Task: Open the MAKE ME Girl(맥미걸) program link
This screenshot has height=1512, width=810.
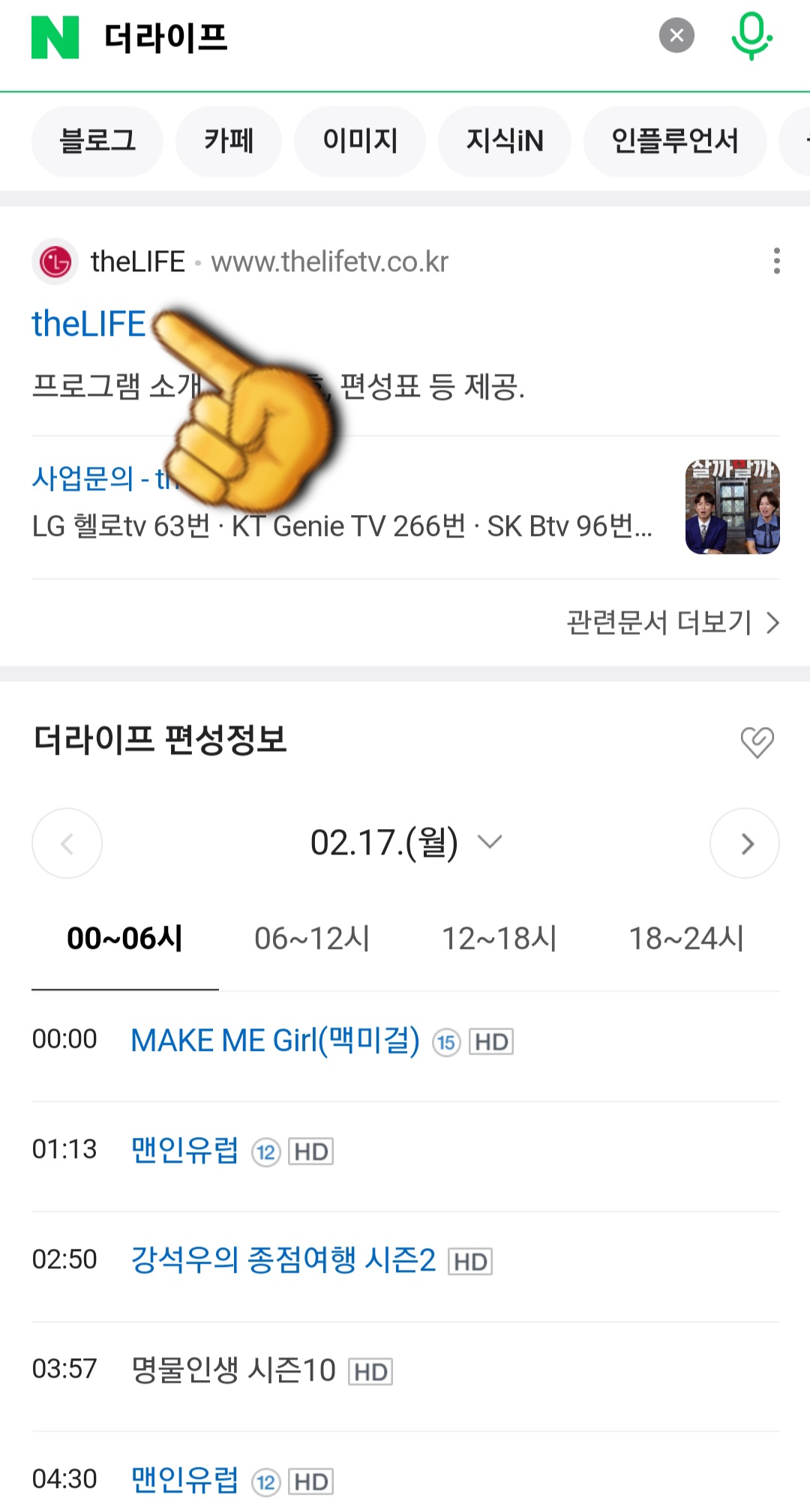Action: coord(274,1040)
